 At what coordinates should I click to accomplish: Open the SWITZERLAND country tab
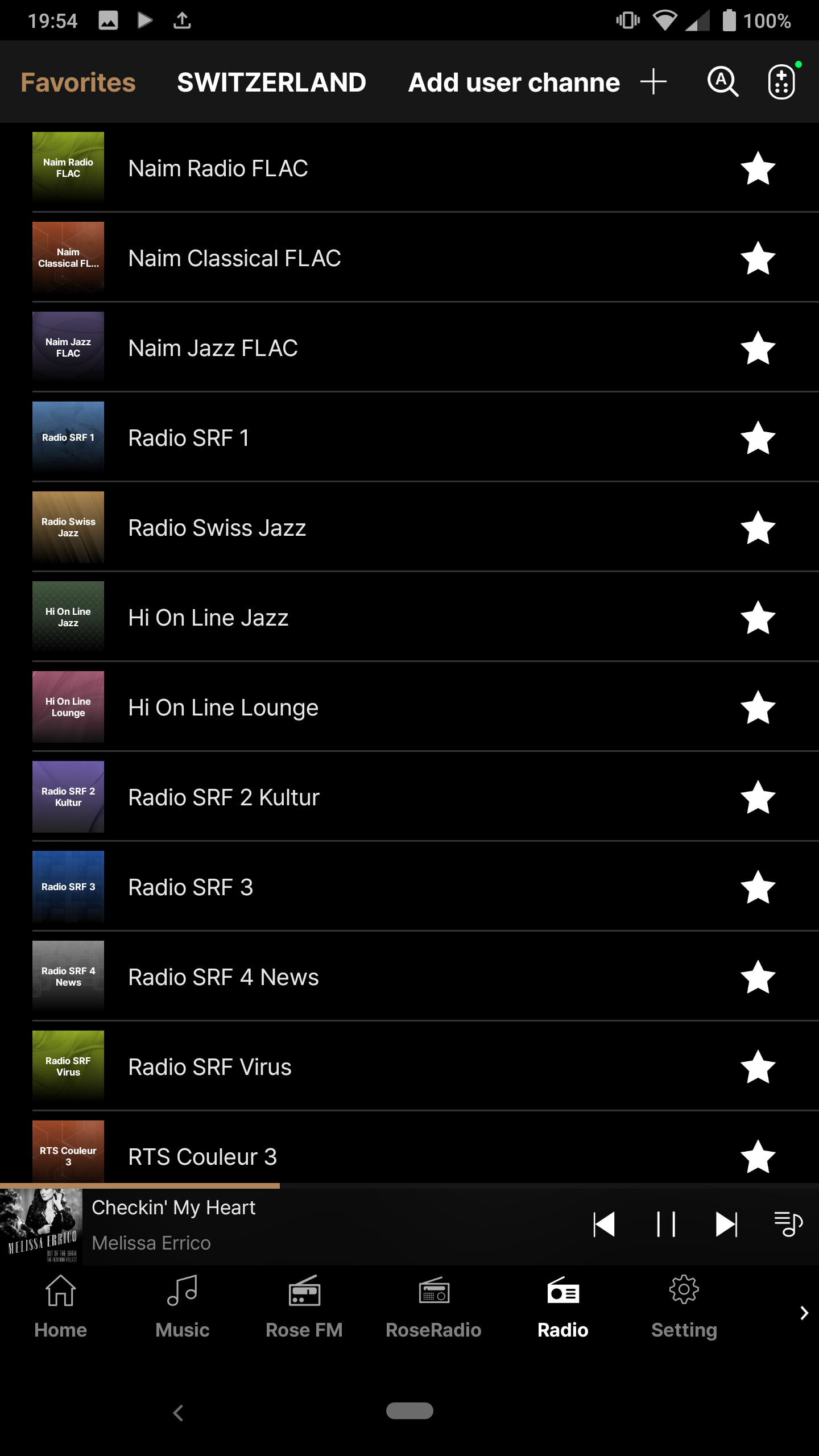(x=271, y=82)
